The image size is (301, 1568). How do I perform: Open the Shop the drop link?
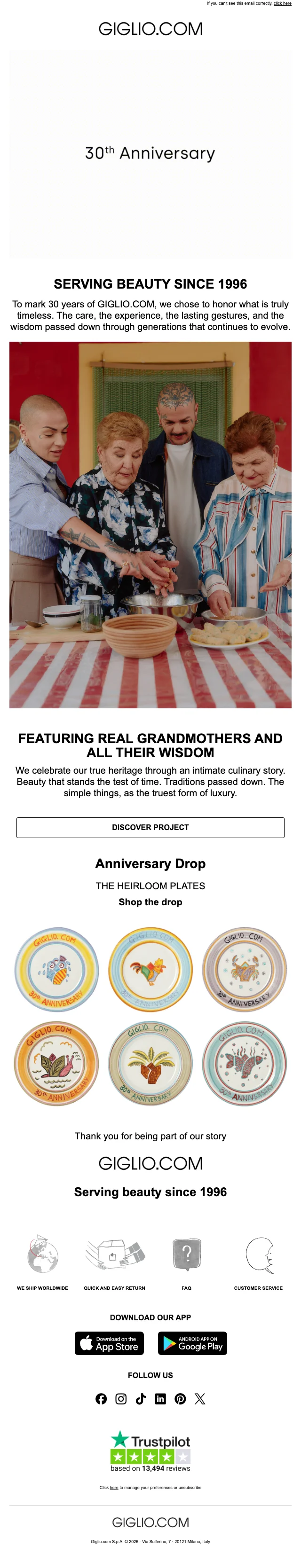(150, 902)
